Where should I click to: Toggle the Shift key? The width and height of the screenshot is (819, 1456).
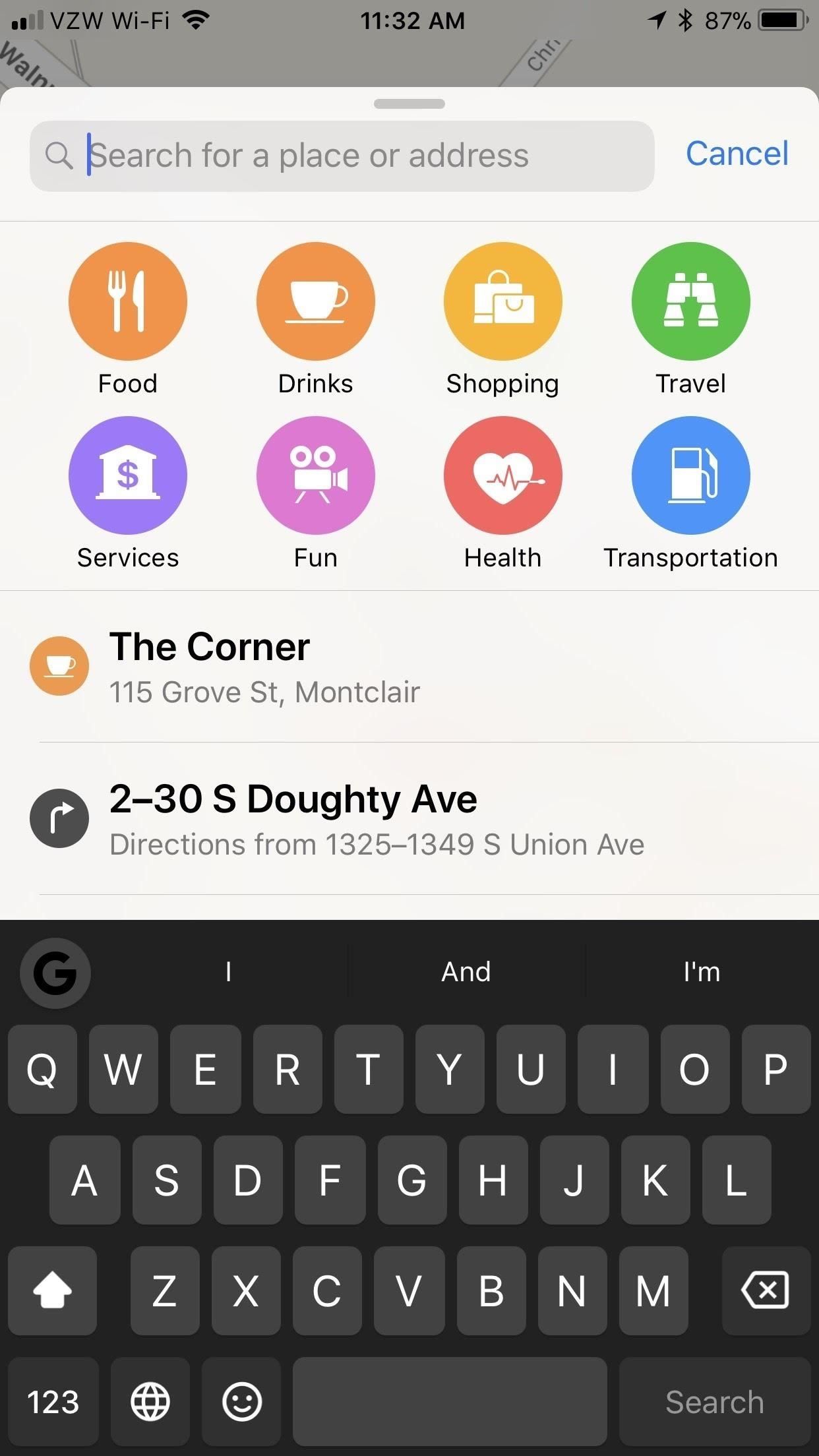pos(51,1290)
